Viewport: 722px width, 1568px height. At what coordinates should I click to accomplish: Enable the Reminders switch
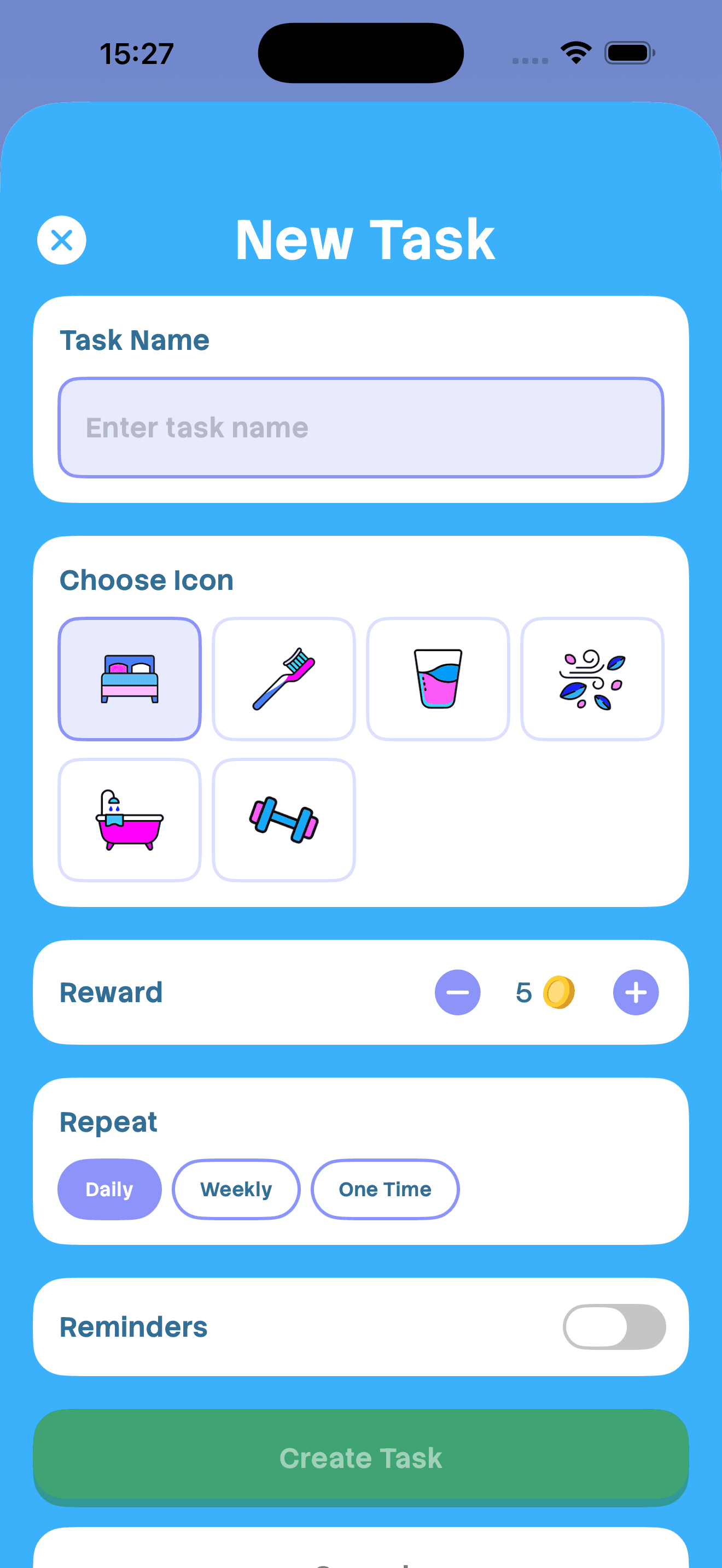614,1326
